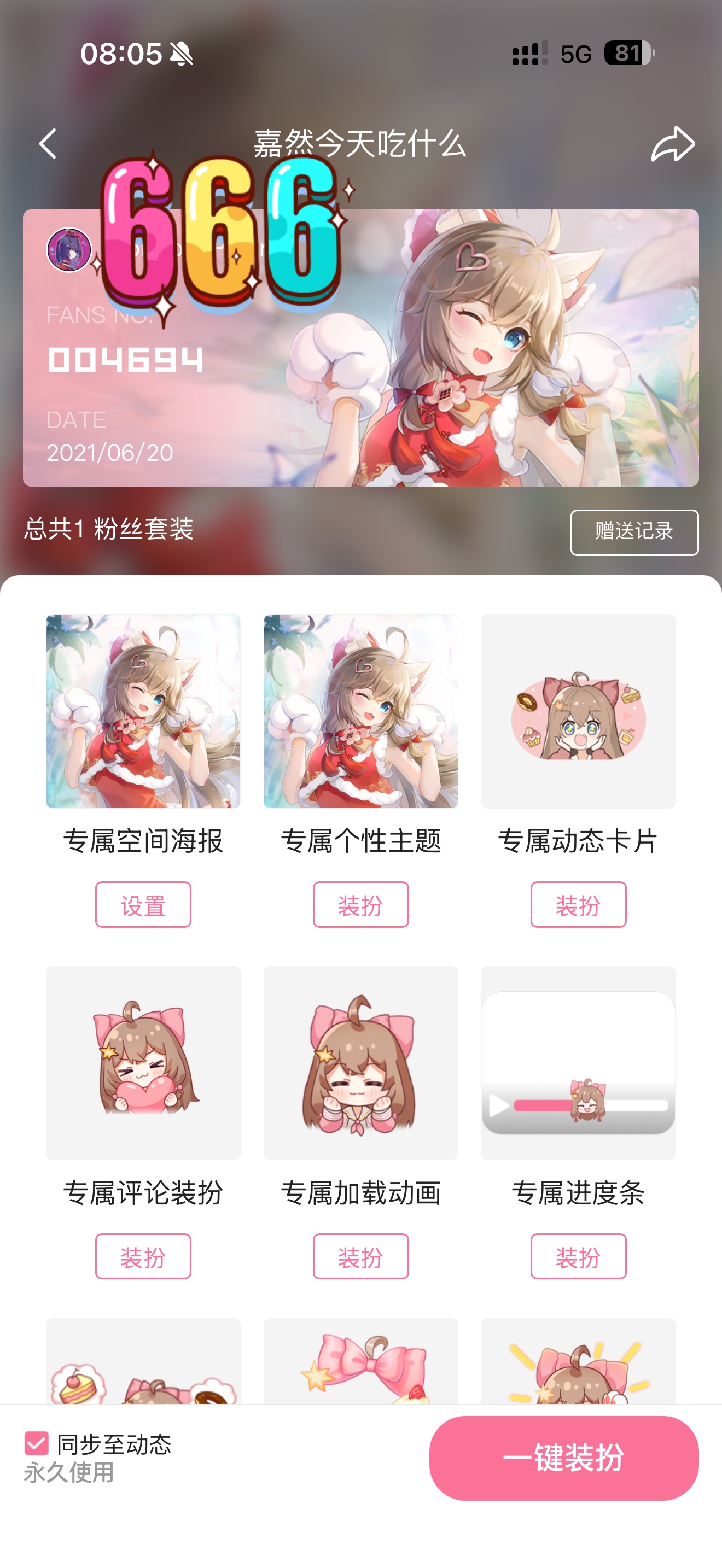
Task: Open the 专属进度条 preview tile
Action: click(578, 1063)
